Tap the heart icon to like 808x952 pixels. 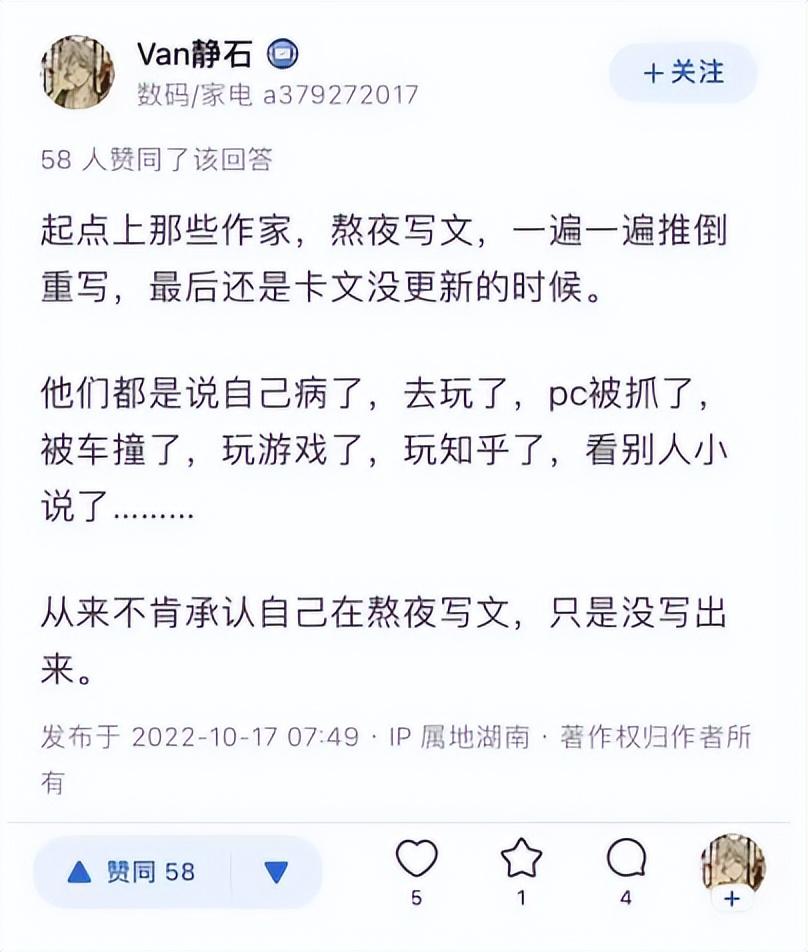coord(416,859)
